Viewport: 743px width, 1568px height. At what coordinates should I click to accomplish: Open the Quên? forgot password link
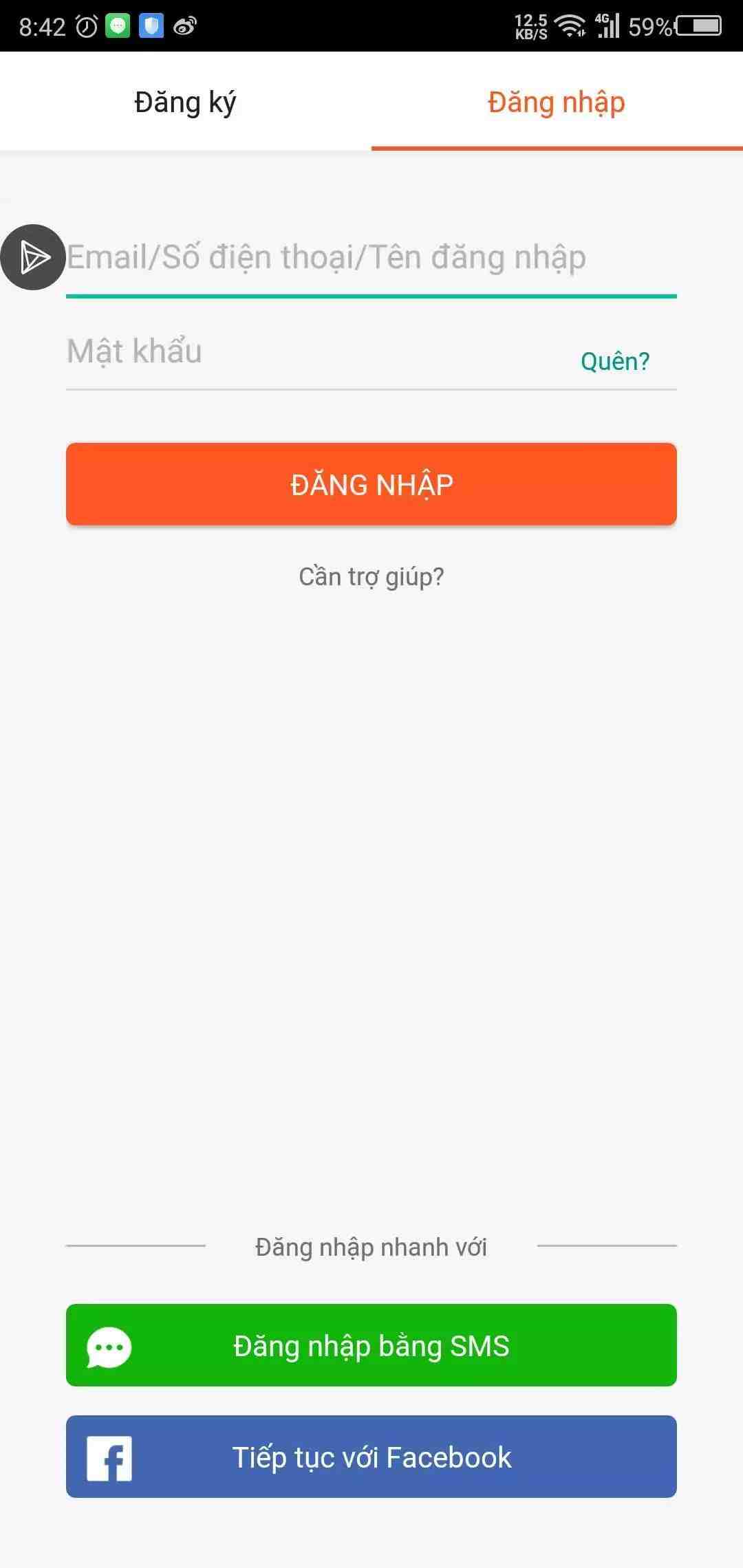[x=614, y=361]
